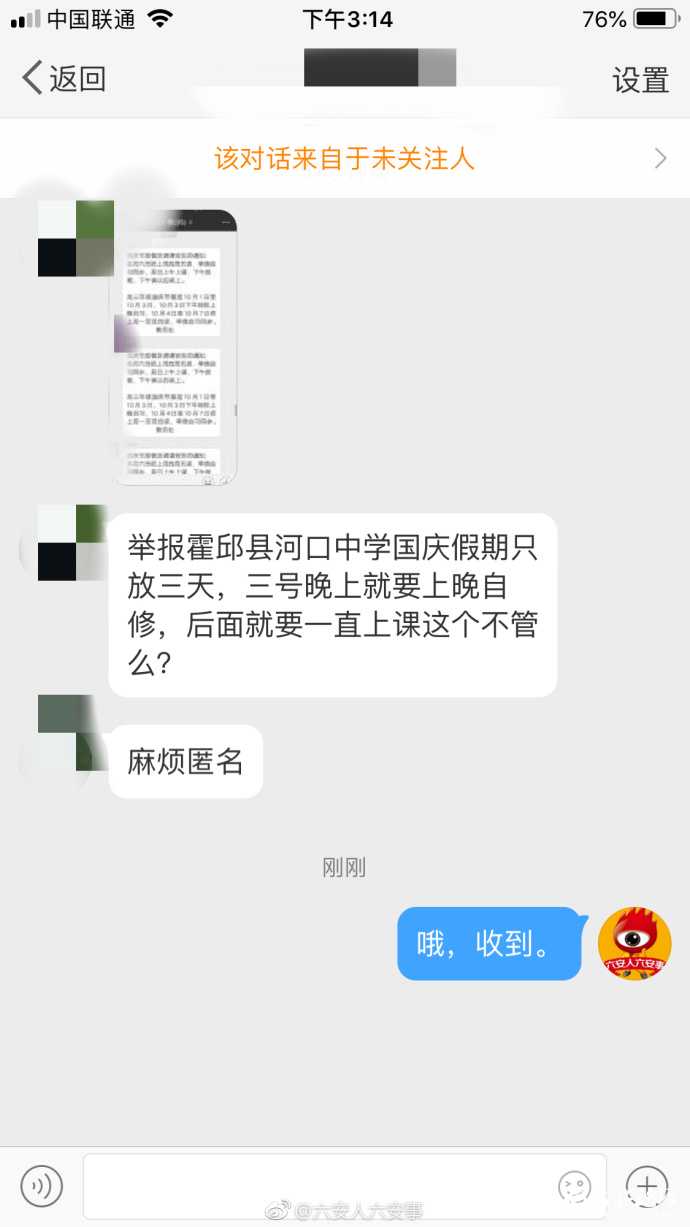Tap the voice input icon
690x1227 pixels.
click(42, 1186)
